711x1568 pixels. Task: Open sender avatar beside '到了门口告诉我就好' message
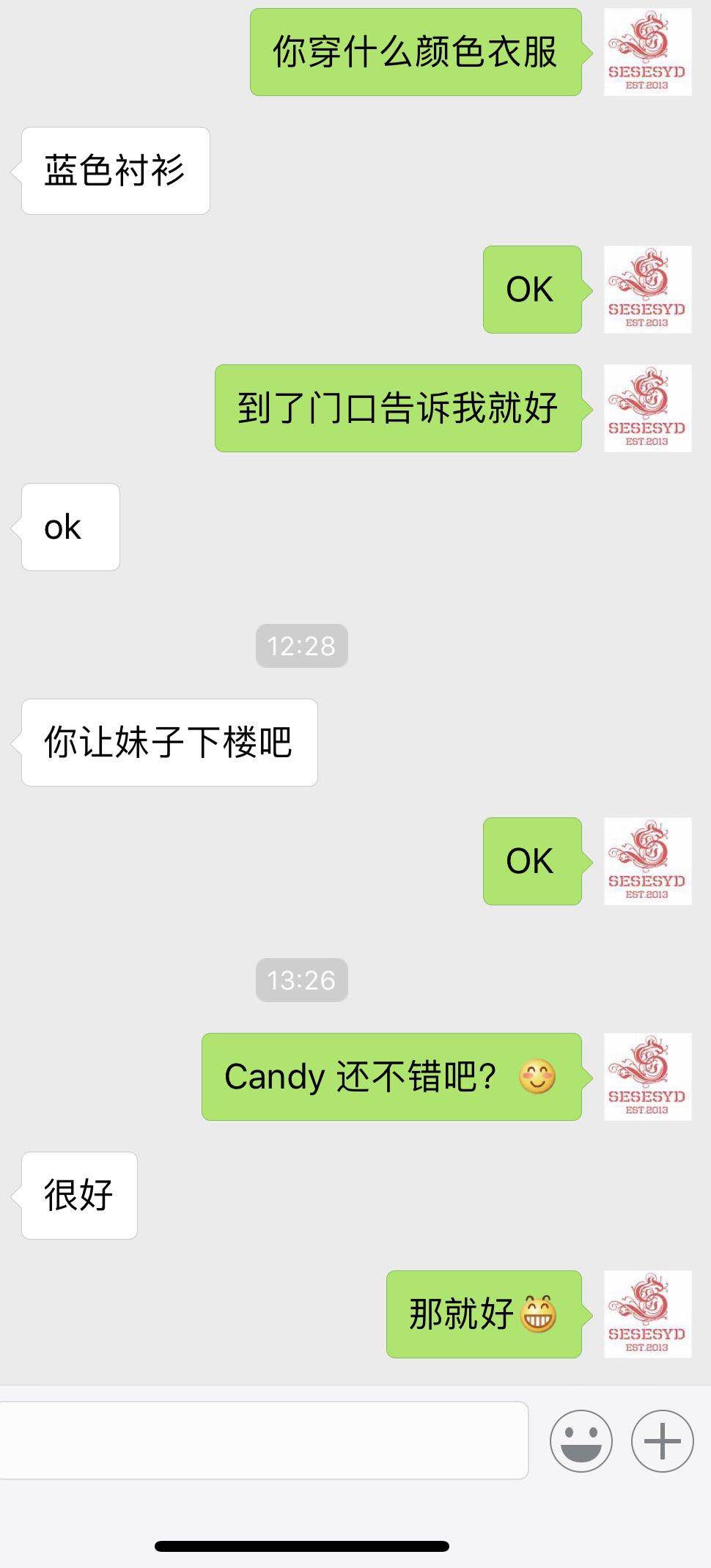click(x=647, y=408)
